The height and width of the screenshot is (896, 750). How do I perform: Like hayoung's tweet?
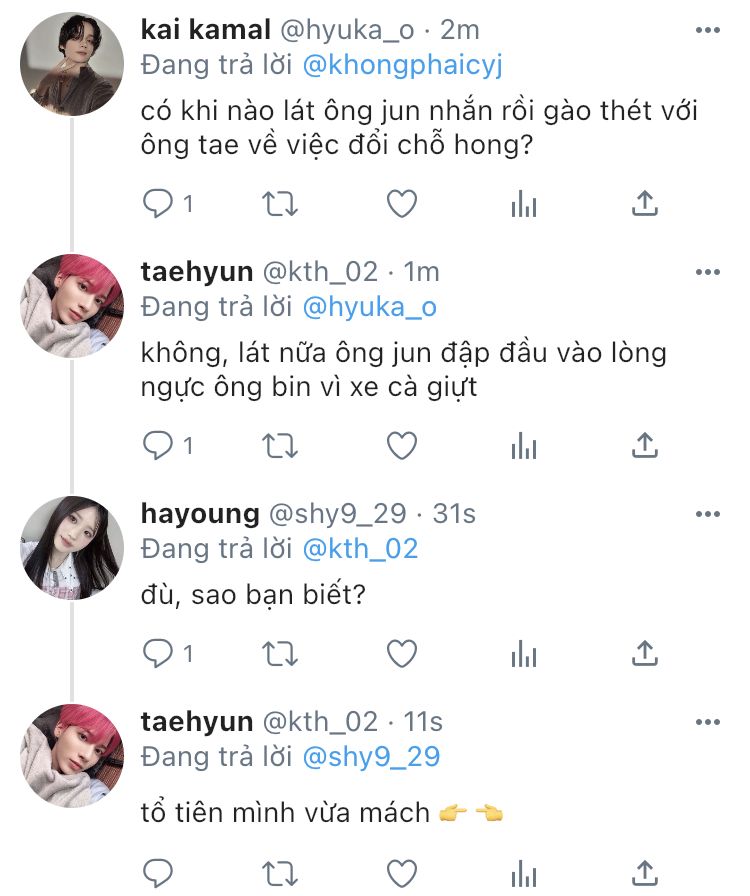(401, 654)
